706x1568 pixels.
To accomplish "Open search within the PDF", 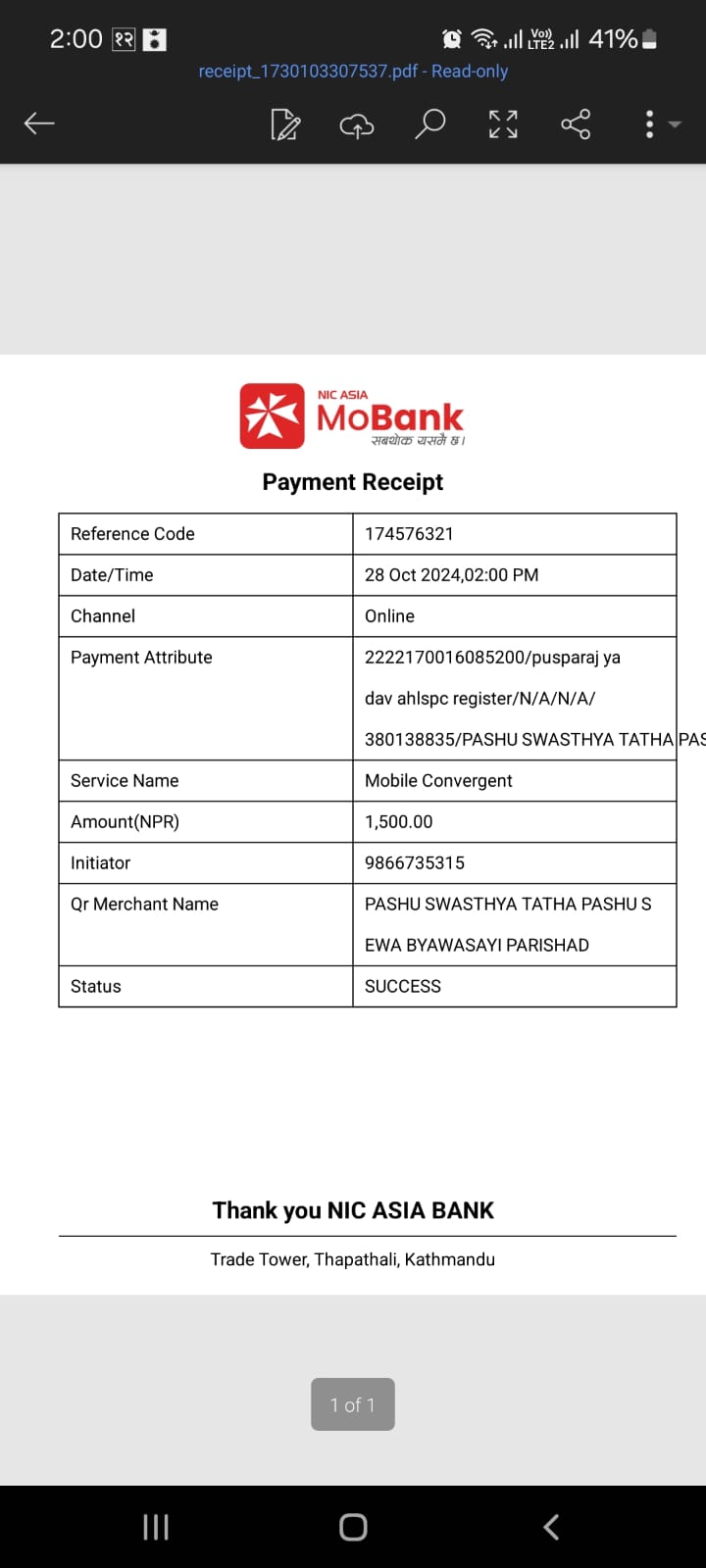I will pyautogui.click(x=429, y=124).
